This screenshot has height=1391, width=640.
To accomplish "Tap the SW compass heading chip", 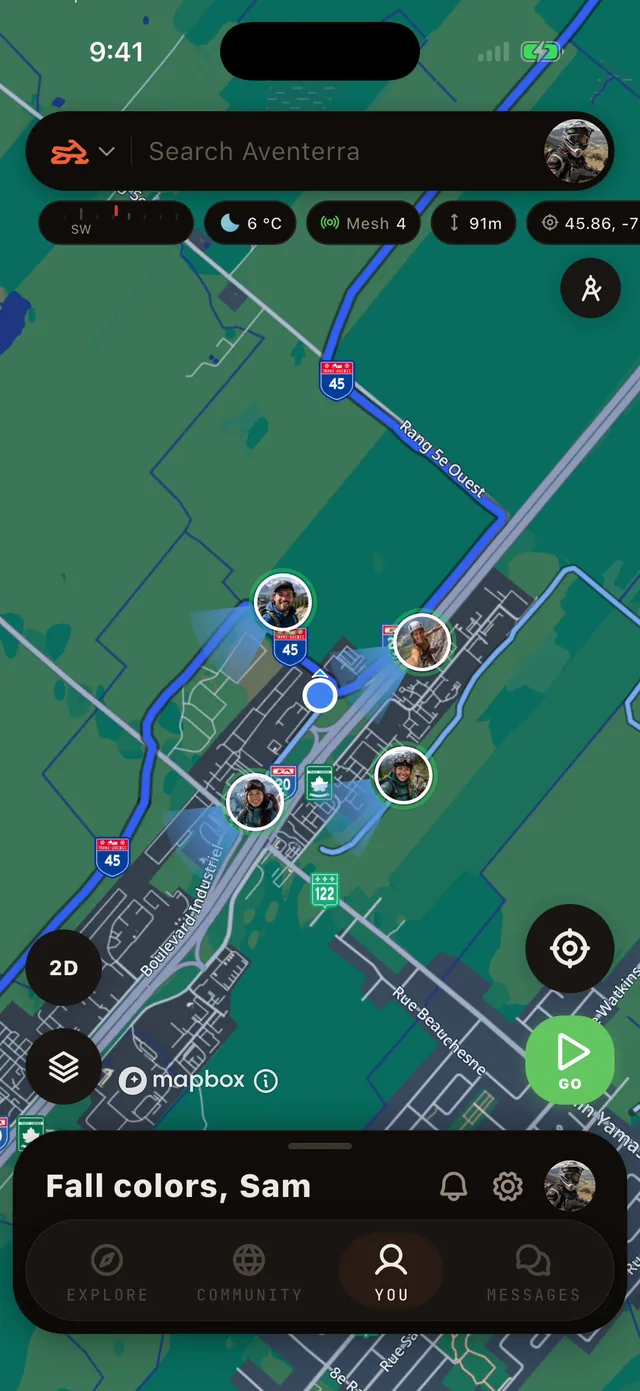I will (x=116, y=223).
